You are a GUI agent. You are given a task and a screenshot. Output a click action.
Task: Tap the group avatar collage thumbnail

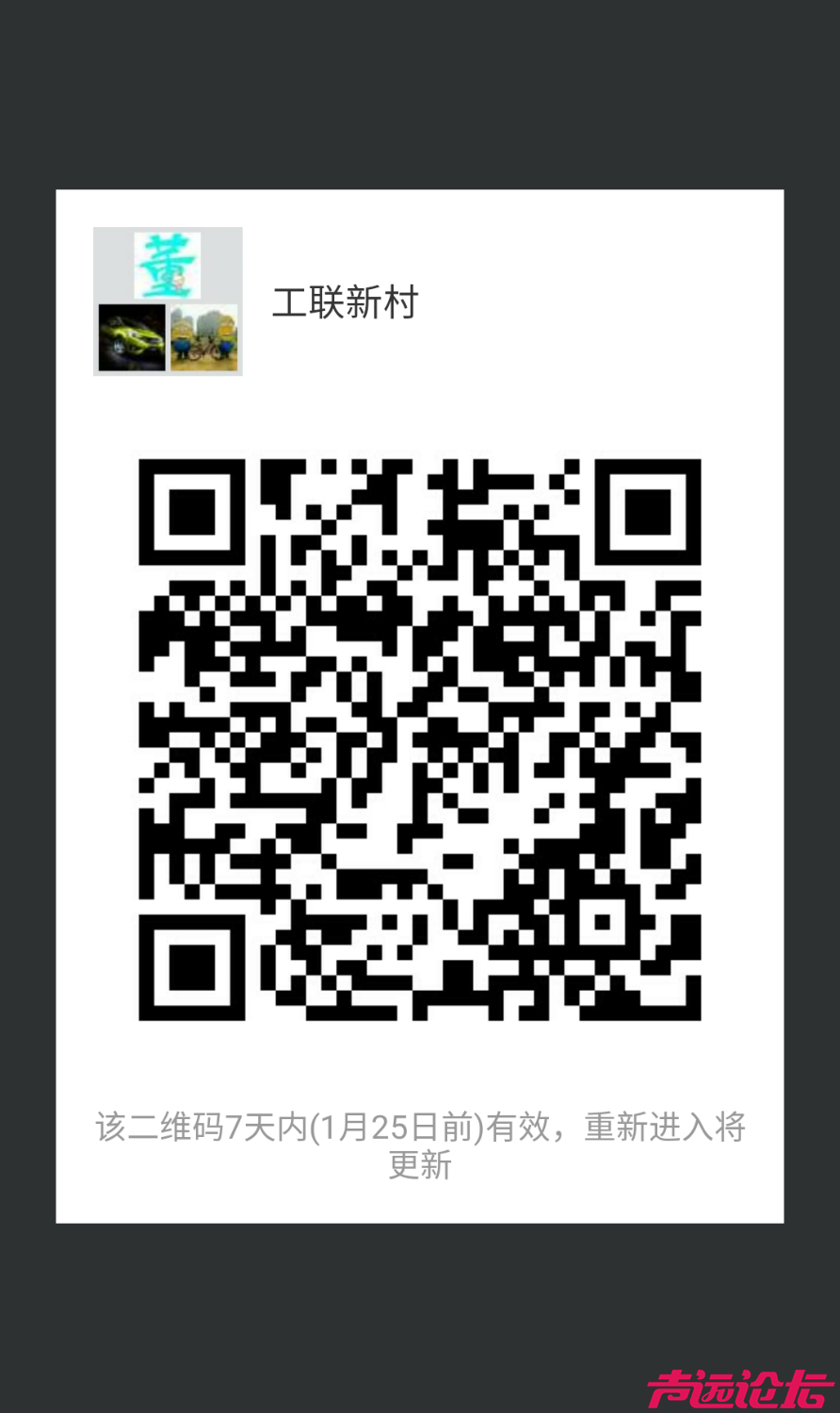(167, 301)
